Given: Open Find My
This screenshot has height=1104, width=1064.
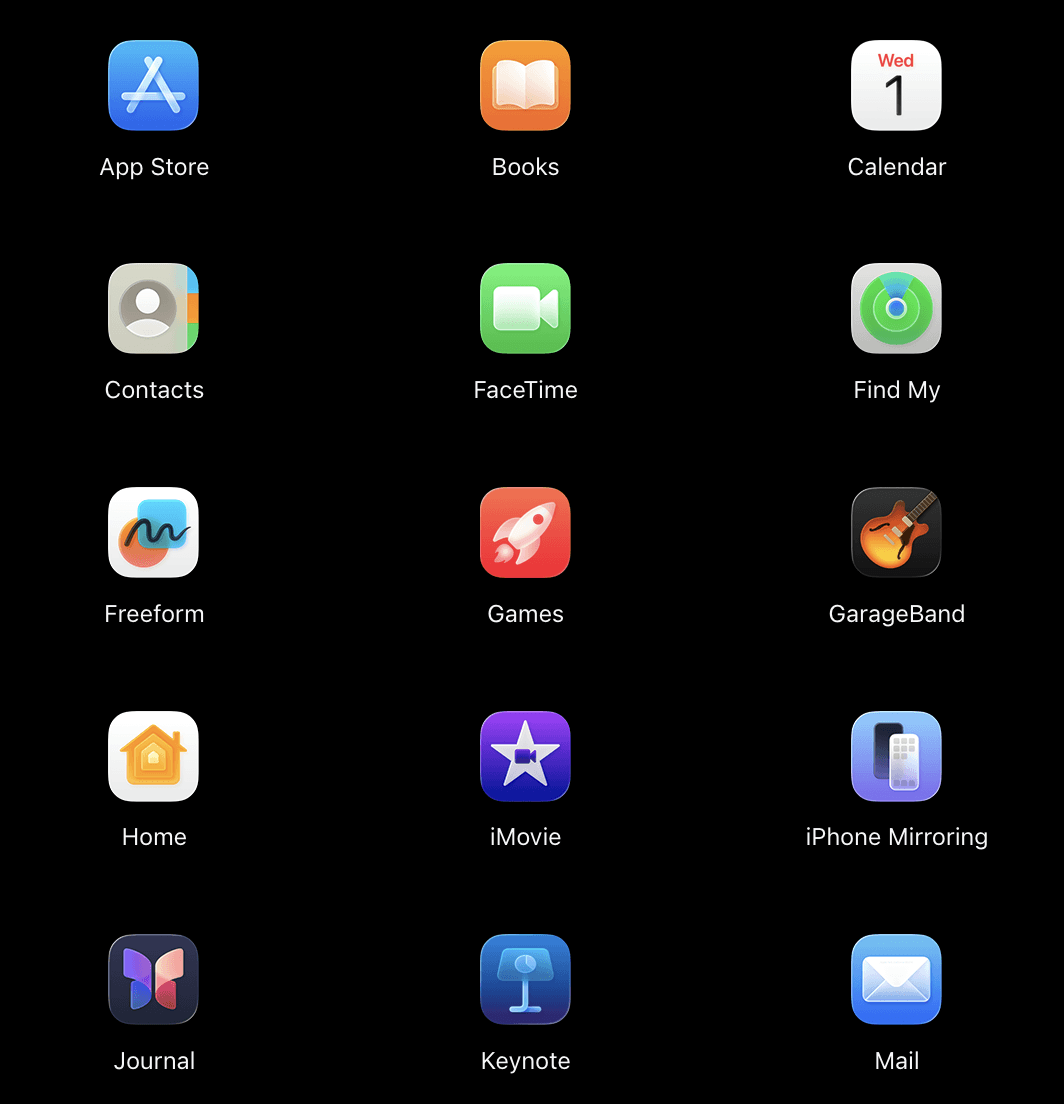Looking at the screenshot, I should tap(896, 308).
